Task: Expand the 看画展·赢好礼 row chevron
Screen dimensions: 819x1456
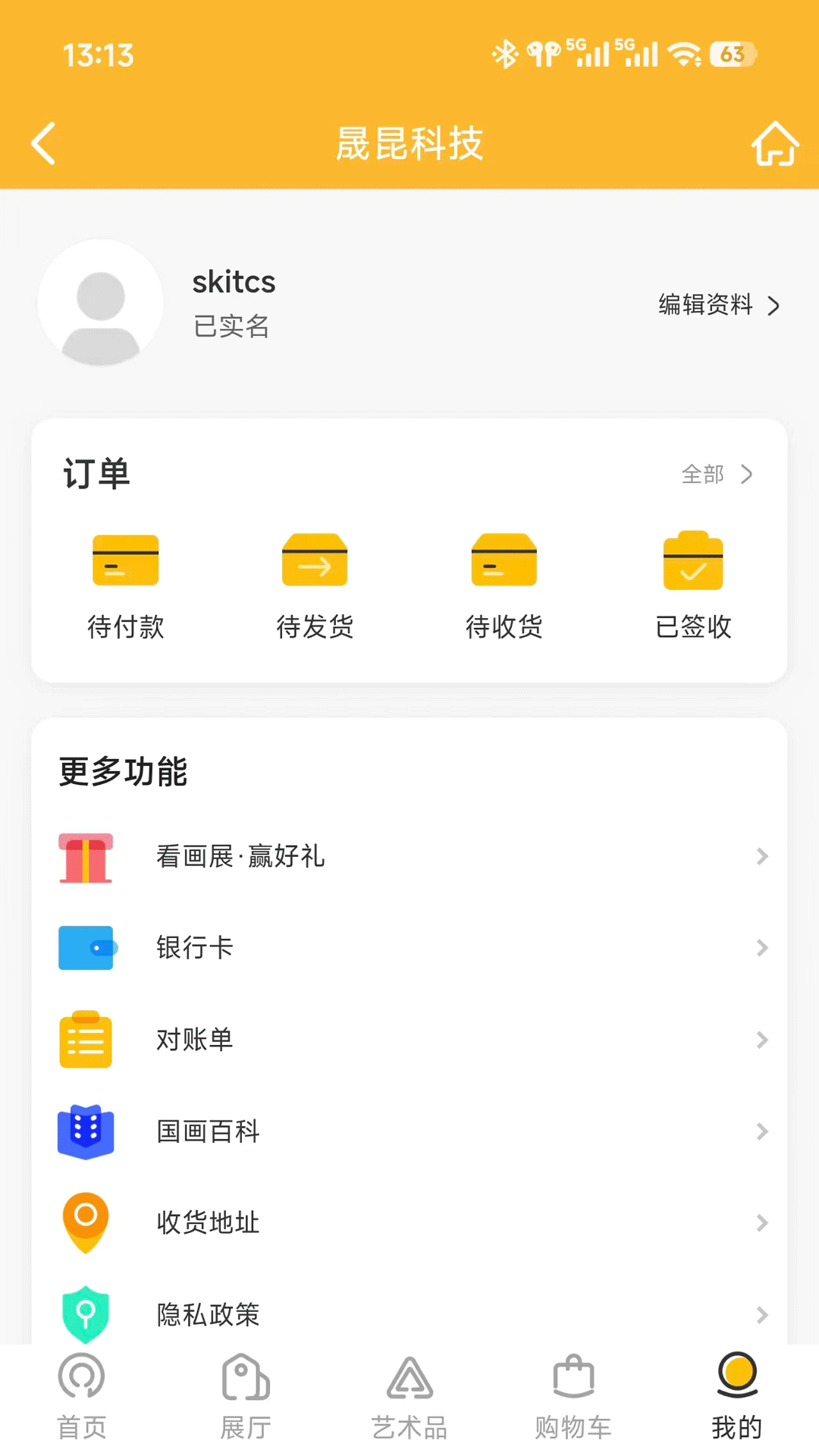Action: 762,857
